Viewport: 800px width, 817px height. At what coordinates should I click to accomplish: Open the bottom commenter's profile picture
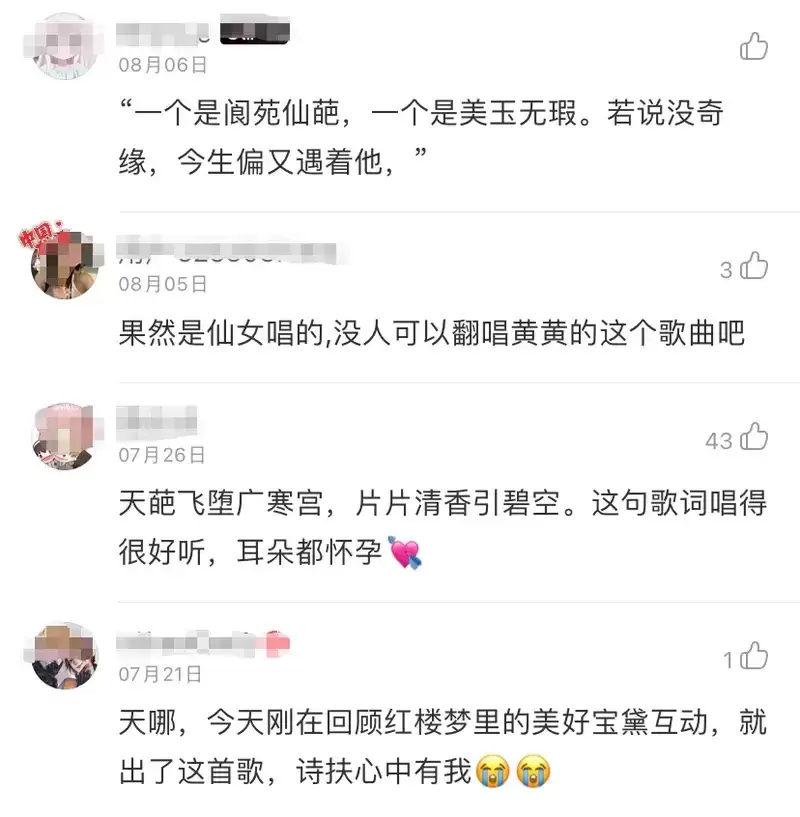pyautogui.click(x=63, y=655)
